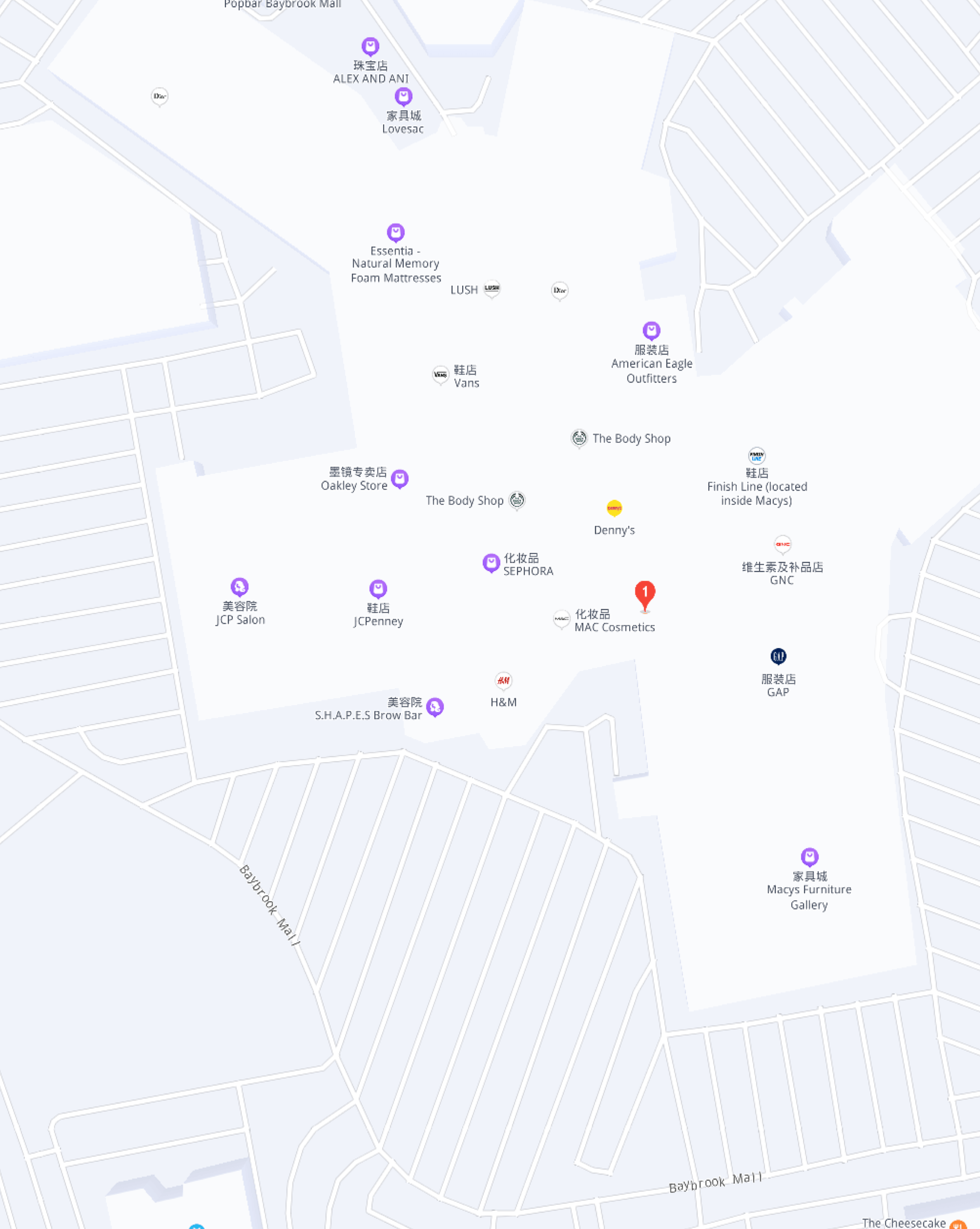Open the Denny's restaurant marker
The image size is (980, 1229).
coord(614,508)
